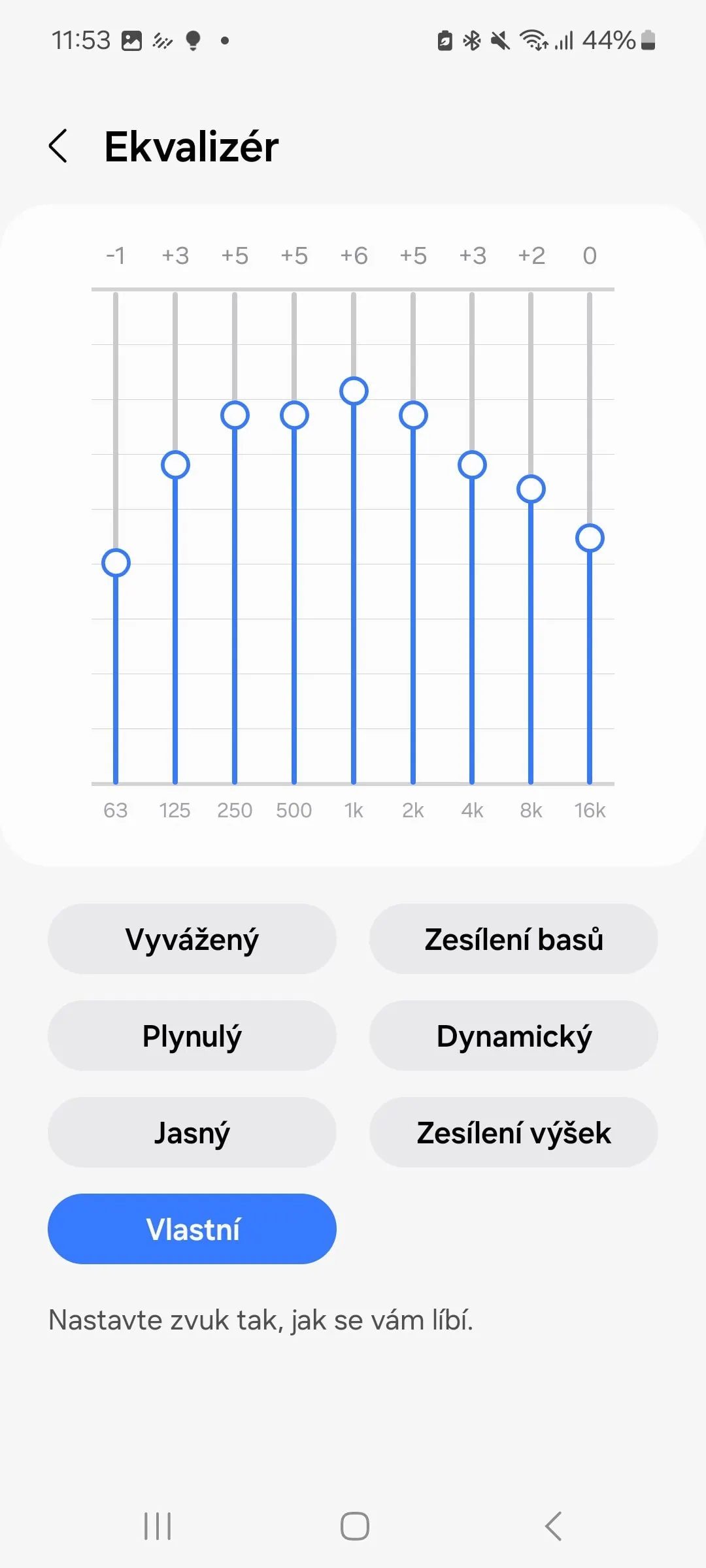This screenshot has width=706, height=1568.
Task: Tap the 2k band slider handle
Action: (413, 415)
